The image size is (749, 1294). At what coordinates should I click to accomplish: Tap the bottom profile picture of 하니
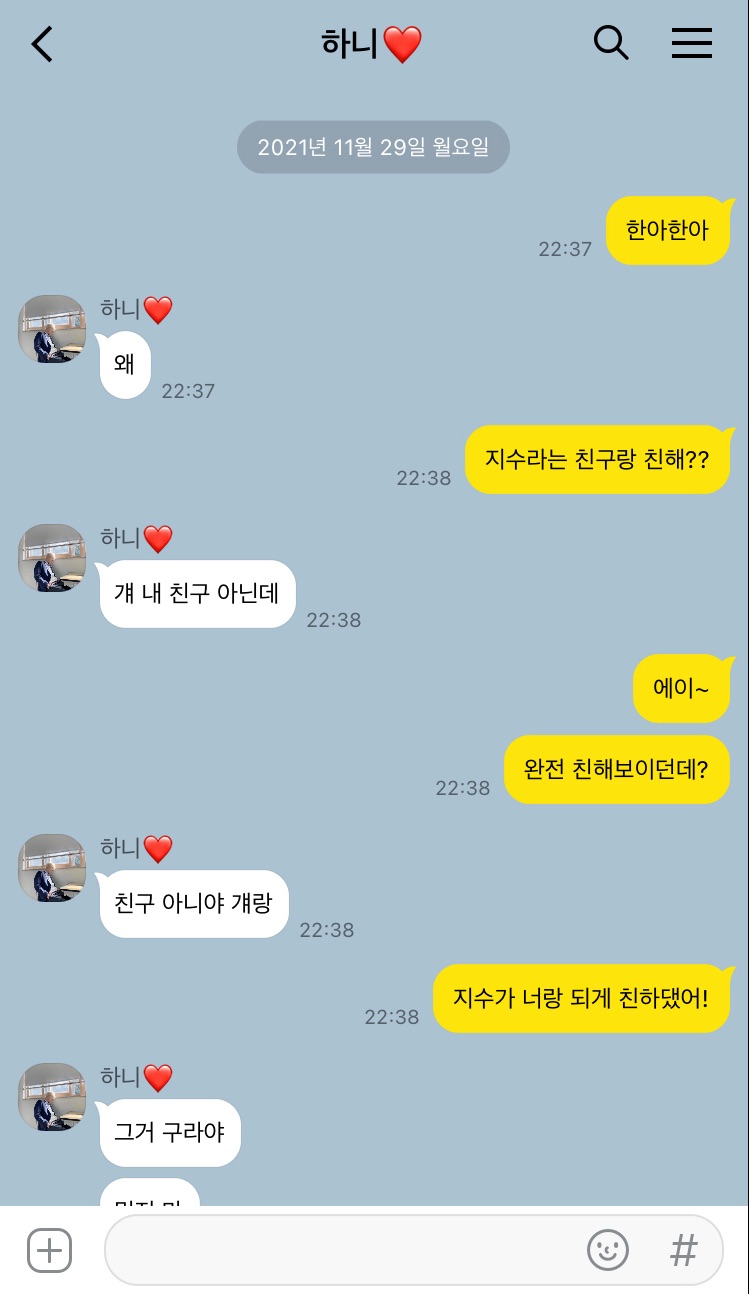click(51, 1097)
